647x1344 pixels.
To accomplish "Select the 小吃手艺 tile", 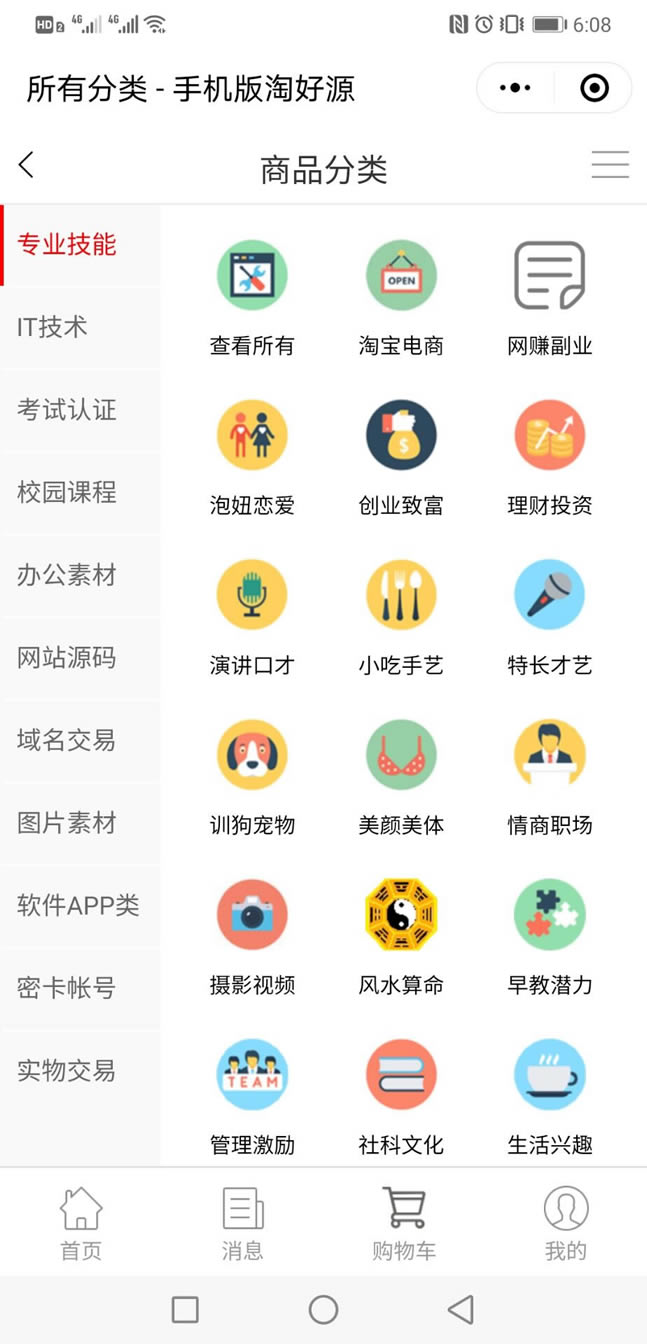I will tap(401, 619).
